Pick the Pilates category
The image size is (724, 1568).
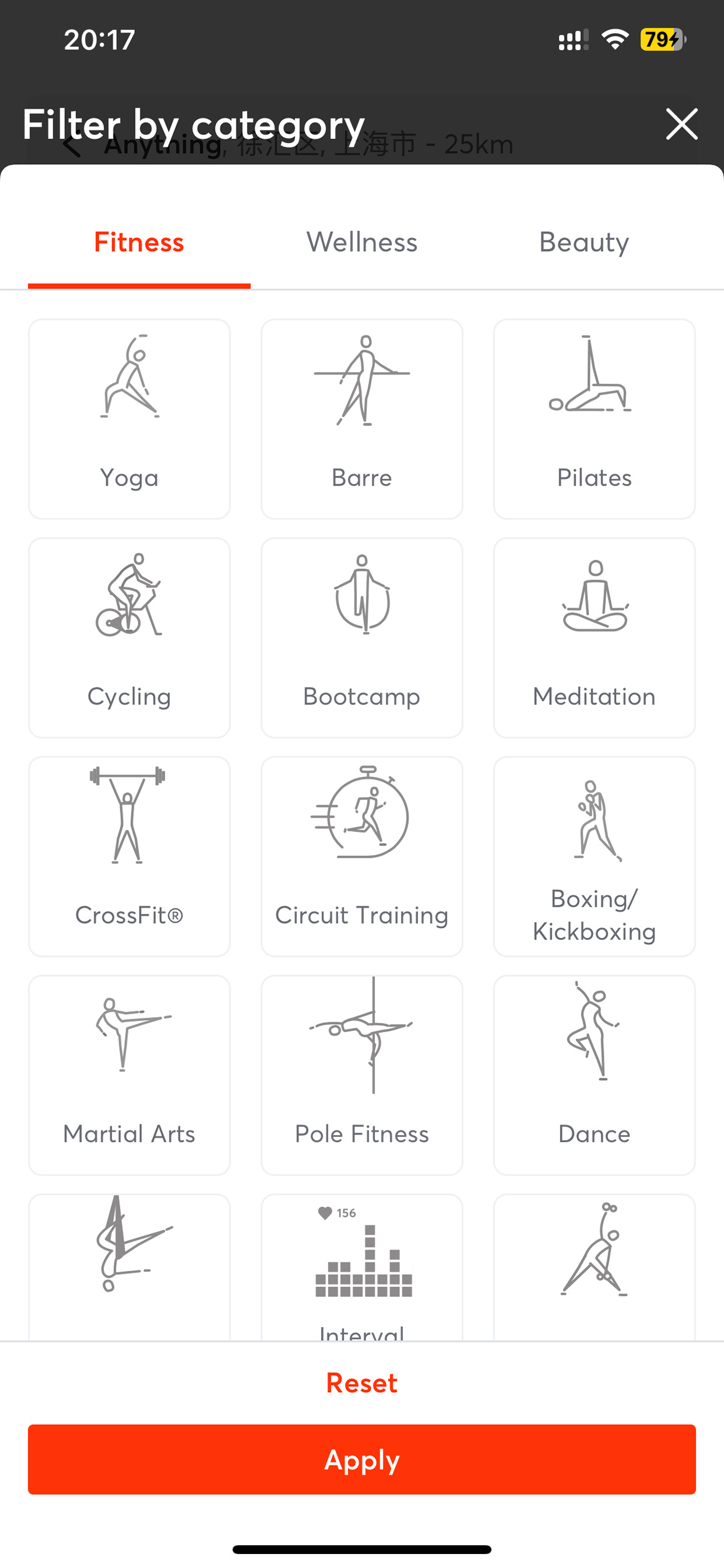tap(594, 419)
